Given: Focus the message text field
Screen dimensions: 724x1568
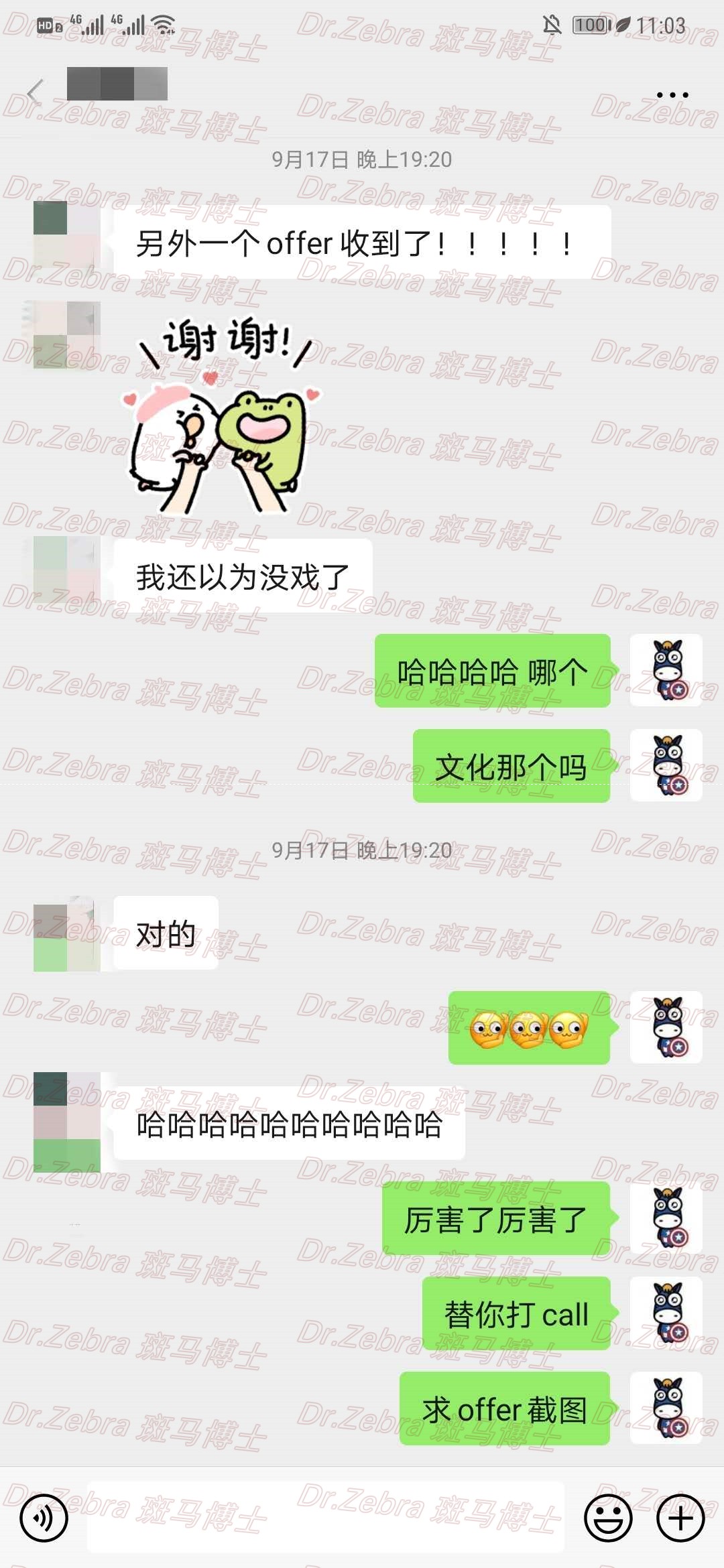Looking at the screenshot, I should [326, 1518].
